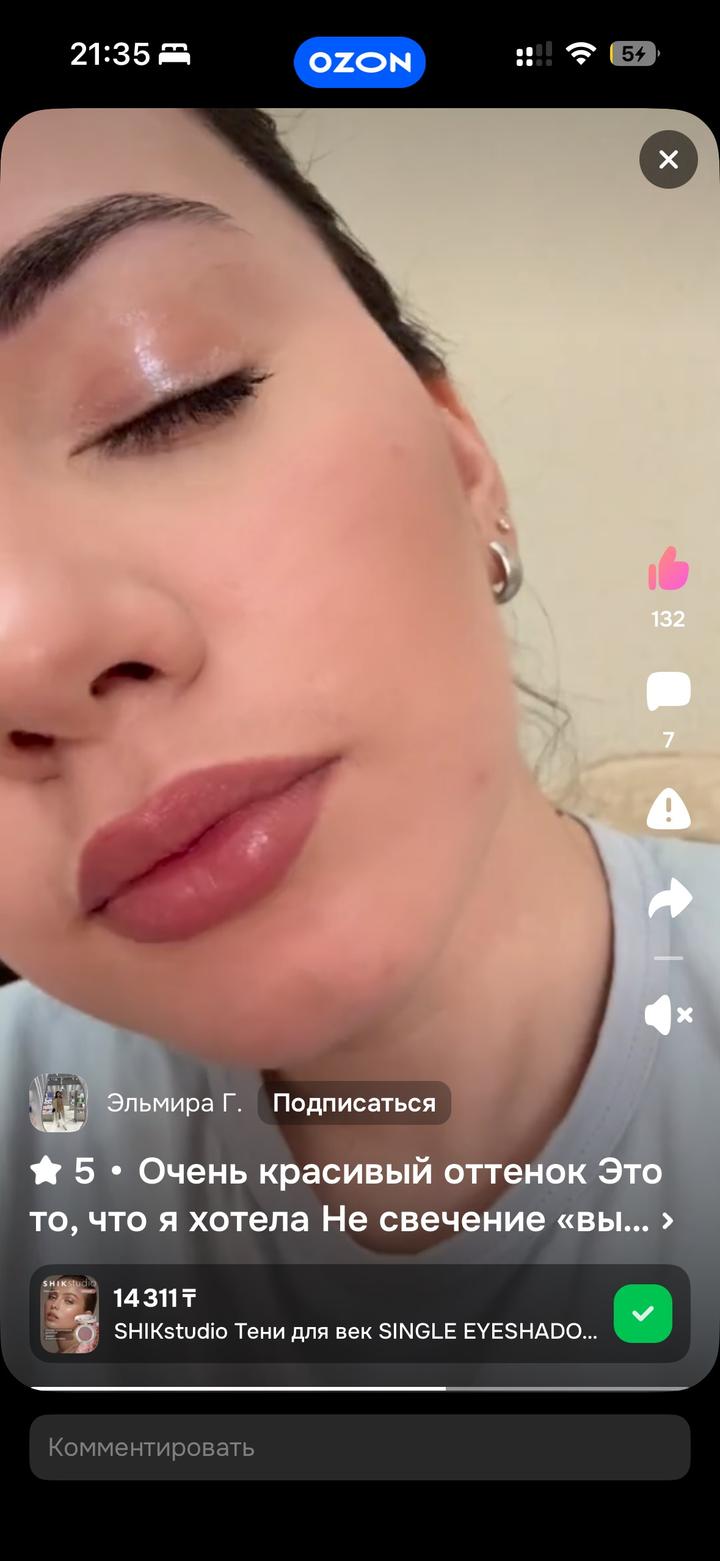The width and height of the screenshot is (720, 1561).
Task: Close the video review
Action: coord(668,159)
